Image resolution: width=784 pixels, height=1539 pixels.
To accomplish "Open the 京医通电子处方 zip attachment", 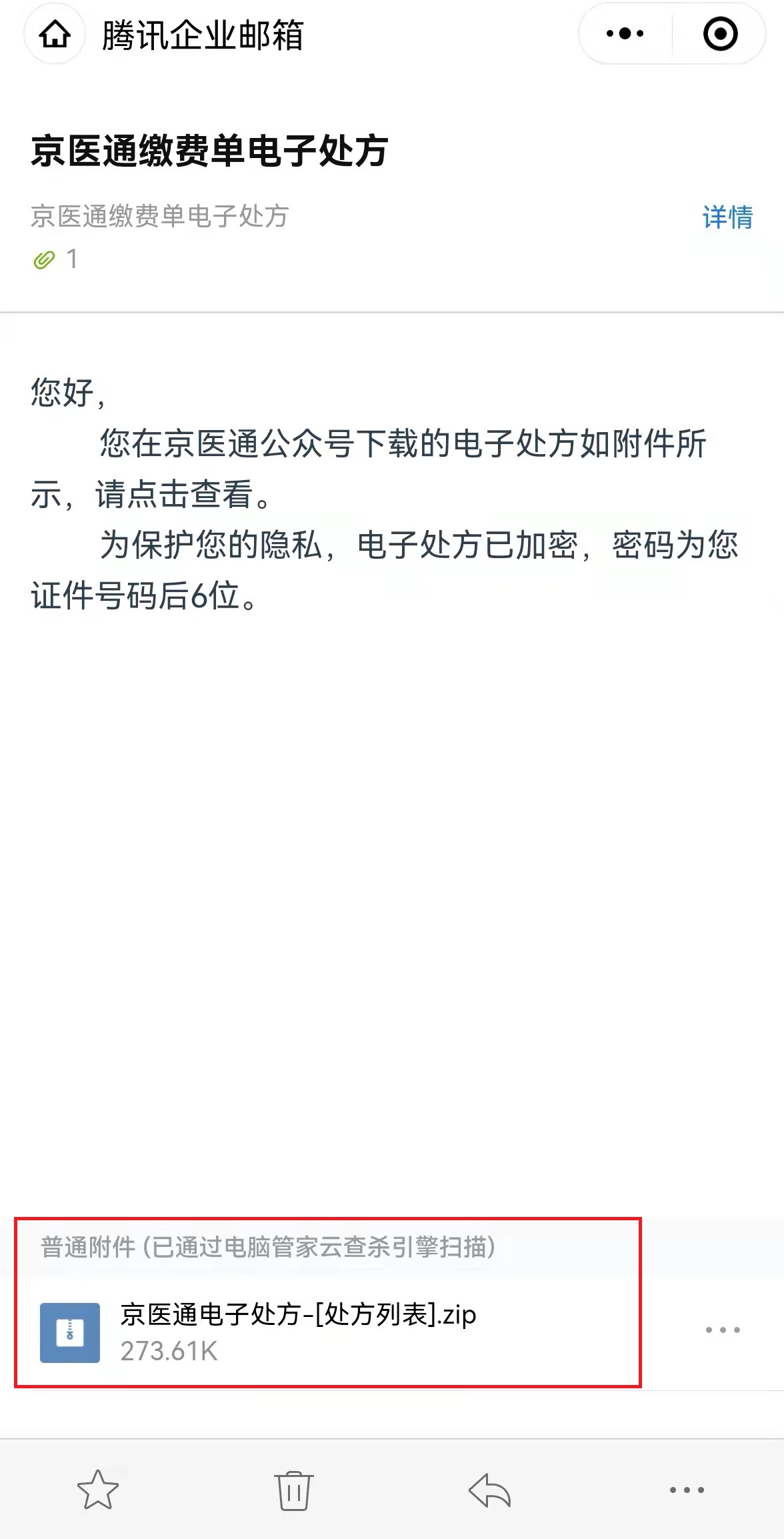I will pyautogui.click(x=297, y=1330).
